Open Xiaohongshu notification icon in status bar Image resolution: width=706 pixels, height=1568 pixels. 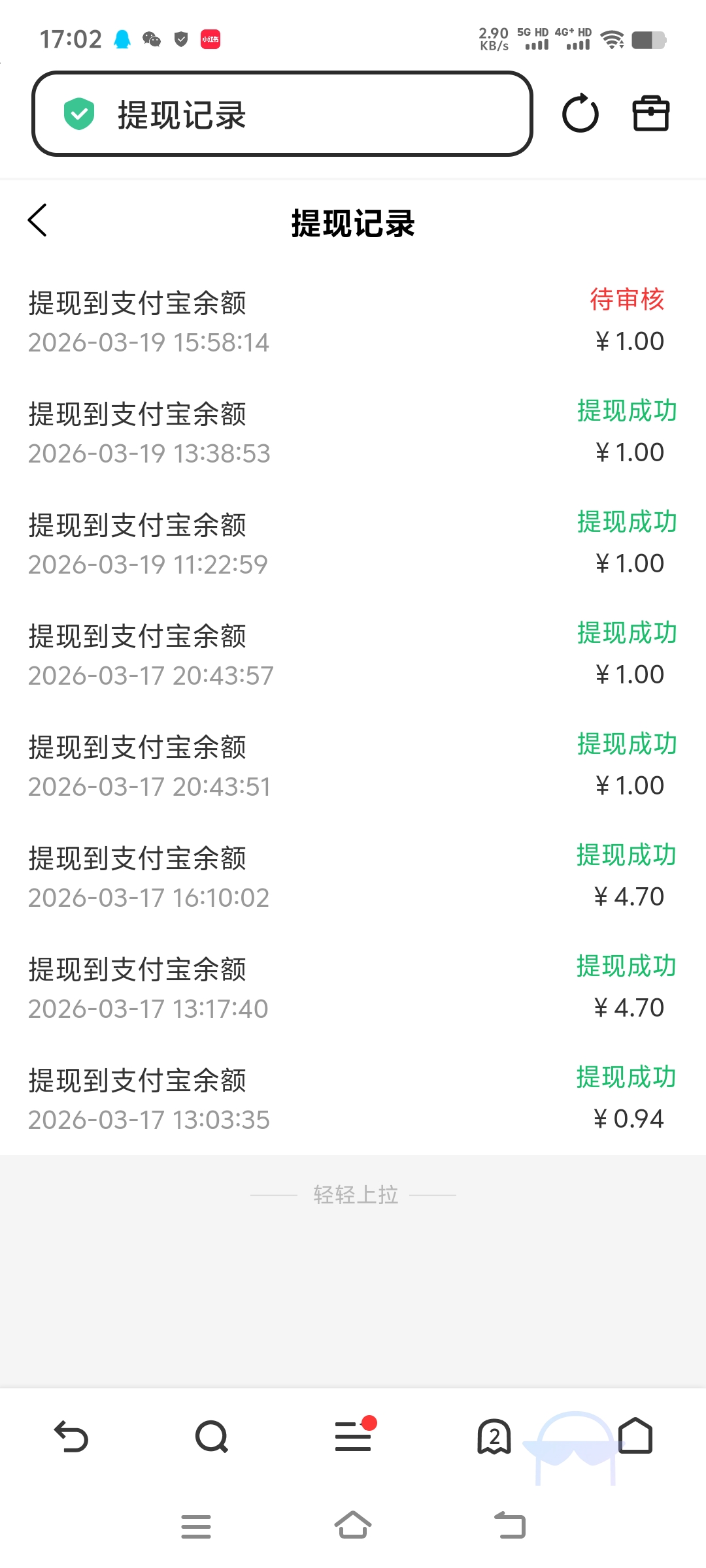coord(209,39)
